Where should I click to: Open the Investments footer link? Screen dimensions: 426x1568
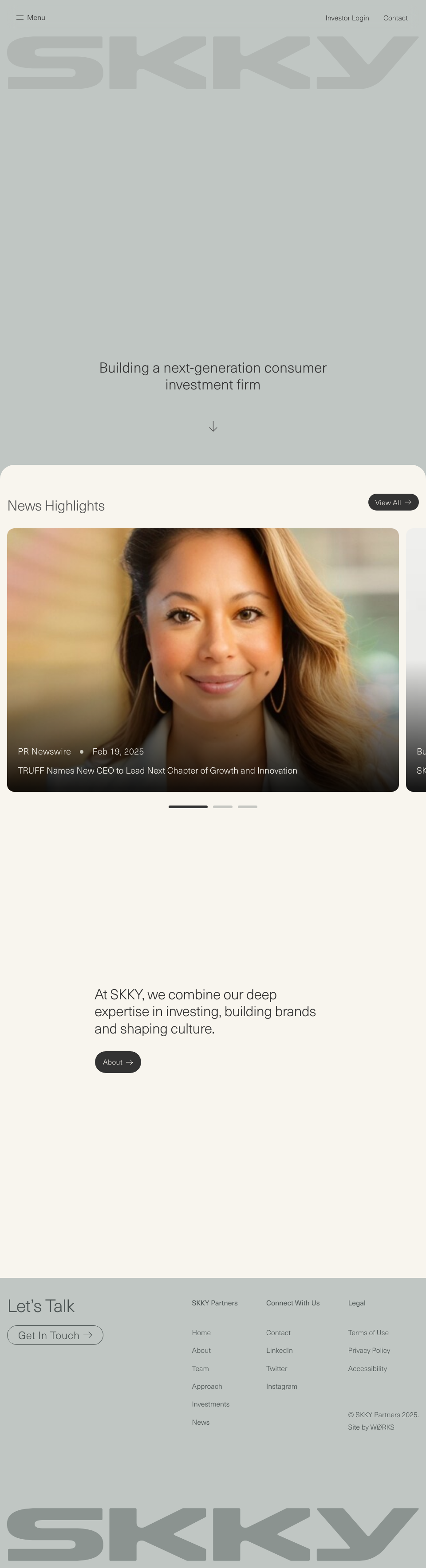coord(211,1403)
